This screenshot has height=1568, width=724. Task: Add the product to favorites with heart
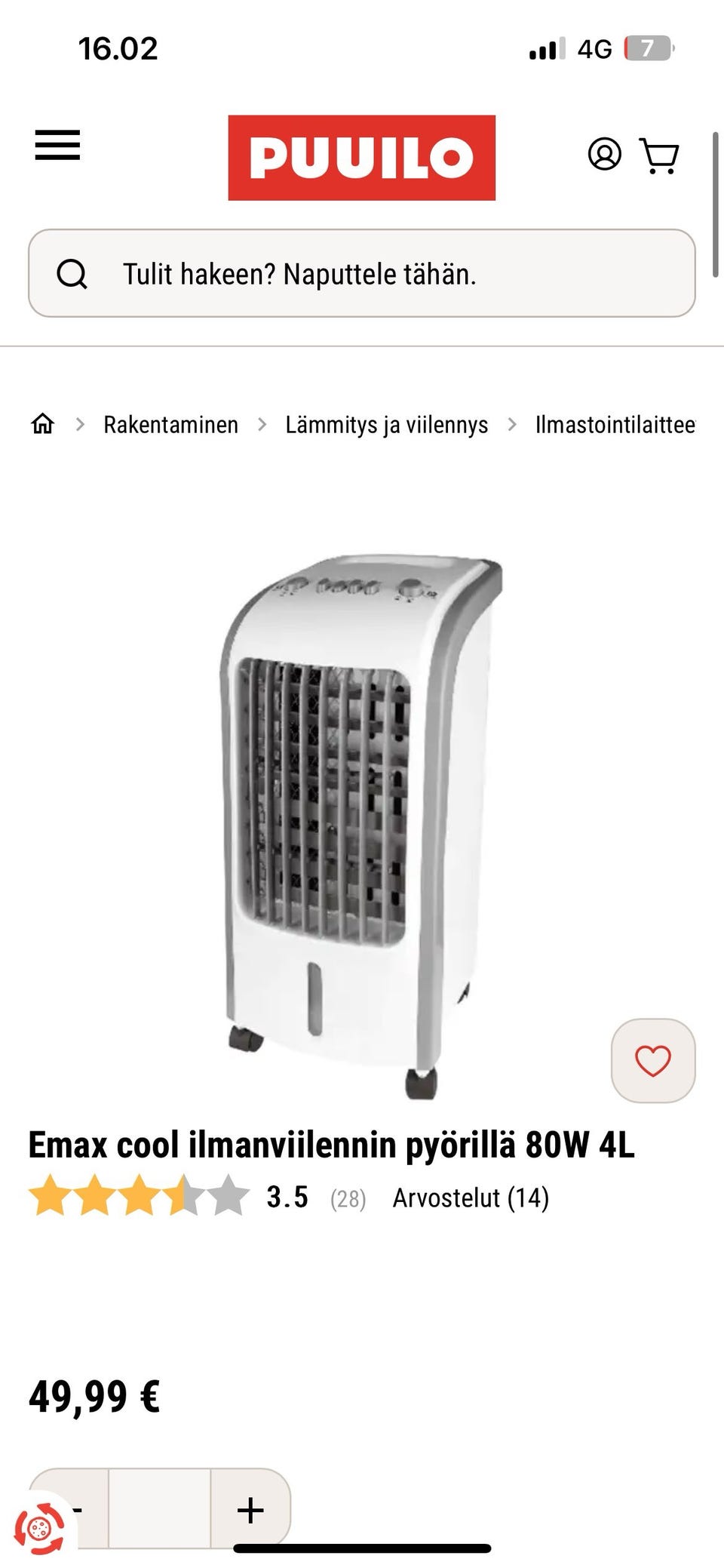click(653, 1061)
